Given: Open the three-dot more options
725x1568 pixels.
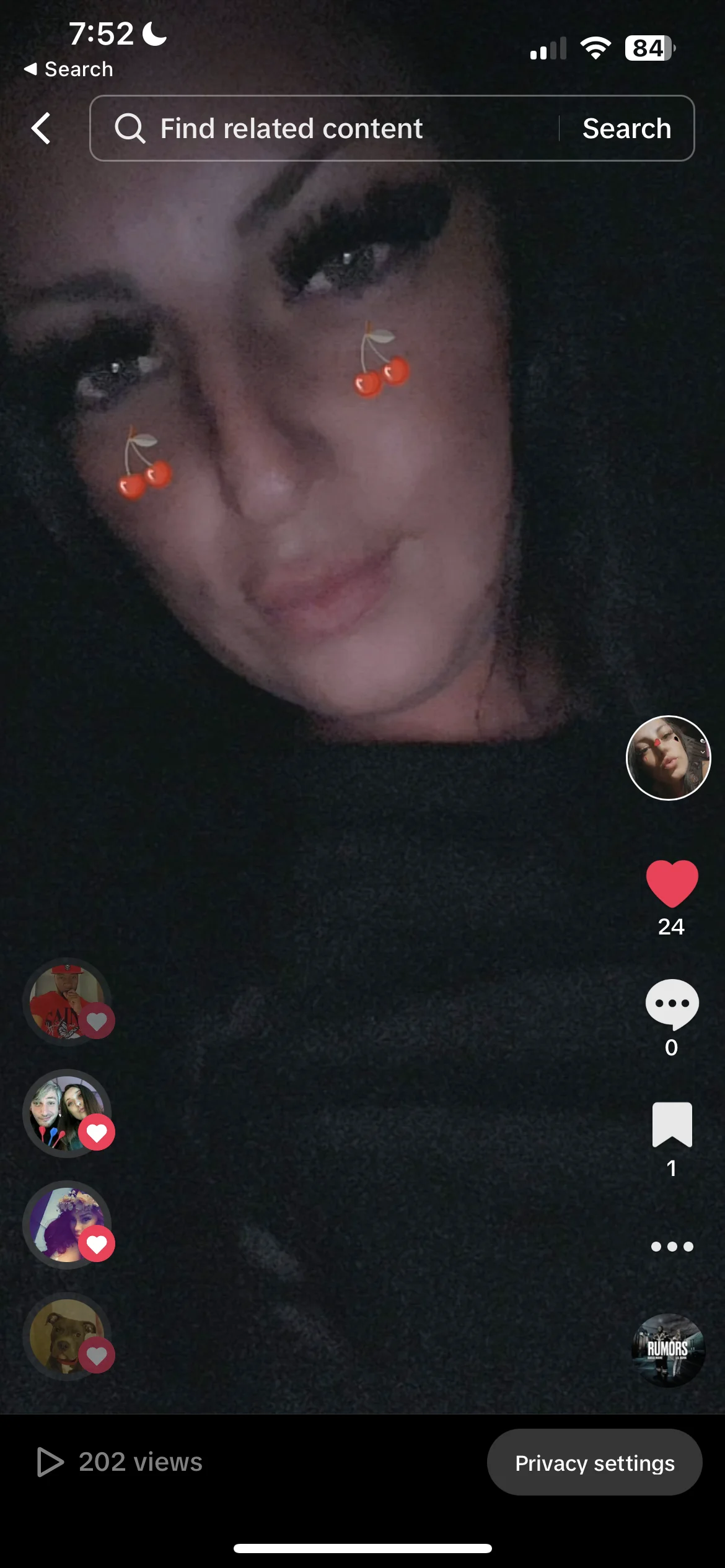Looking at the screenshot, I should [x=672, y=1246].
